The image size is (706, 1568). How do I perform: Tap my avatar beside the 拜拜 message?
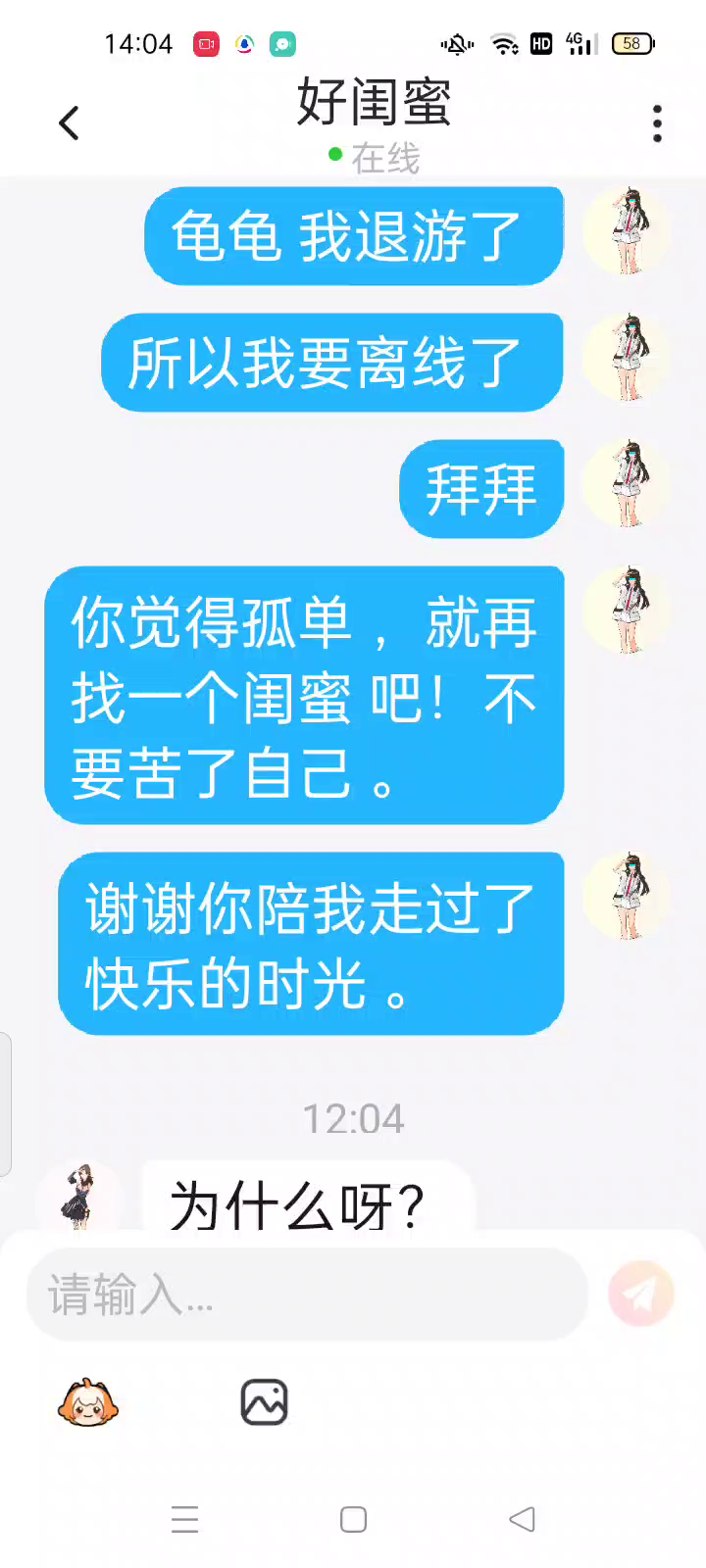click(627, 484)
